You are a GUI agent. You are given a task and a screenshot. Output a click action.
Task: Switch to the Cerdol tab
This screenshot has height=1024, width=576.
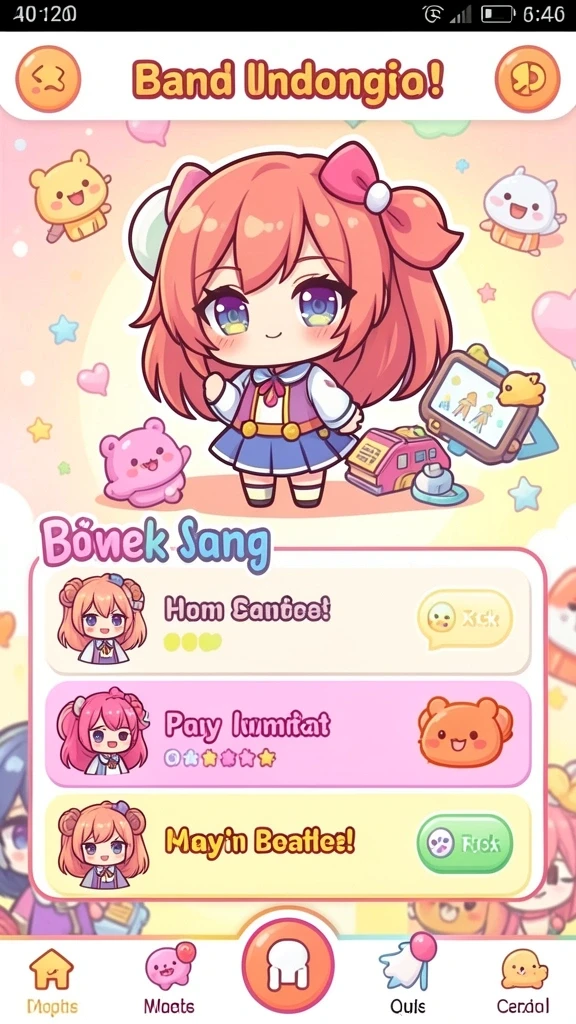pyautogui.click(x=524, y=982)
